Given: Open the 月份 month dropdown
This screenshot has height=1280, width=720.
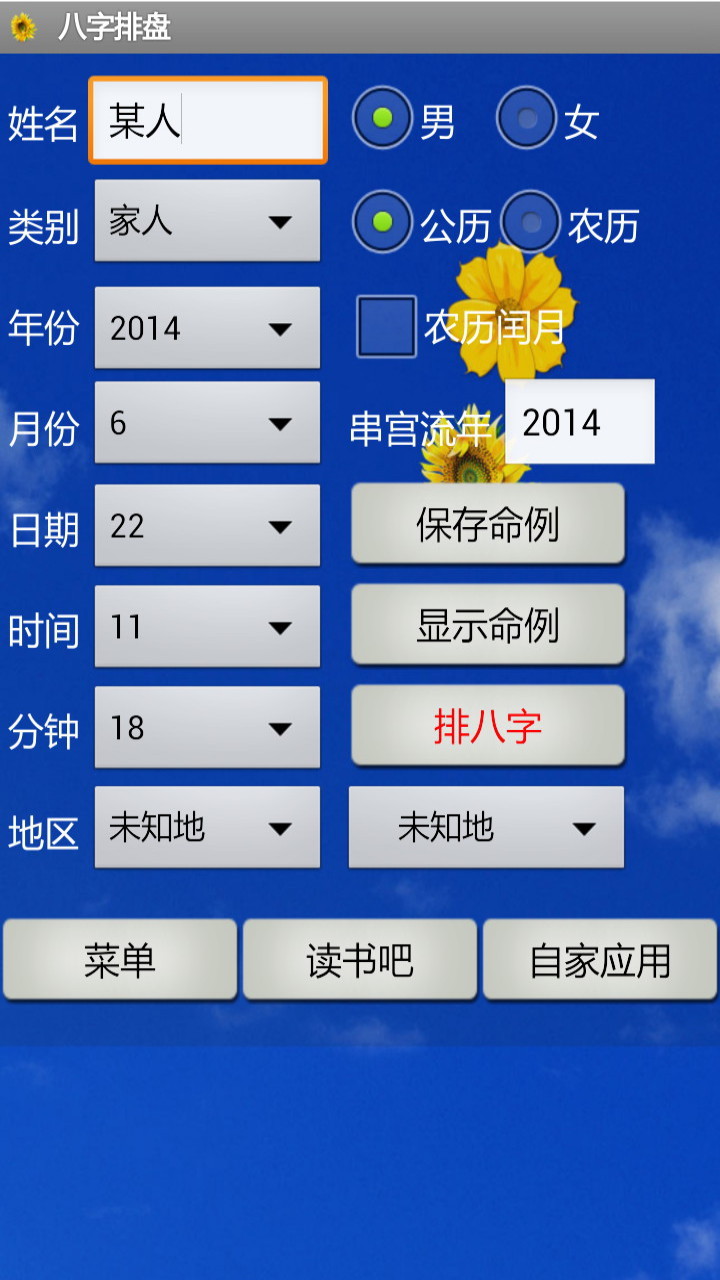Looking at the screenshot, I should click(x=207, y=423).
